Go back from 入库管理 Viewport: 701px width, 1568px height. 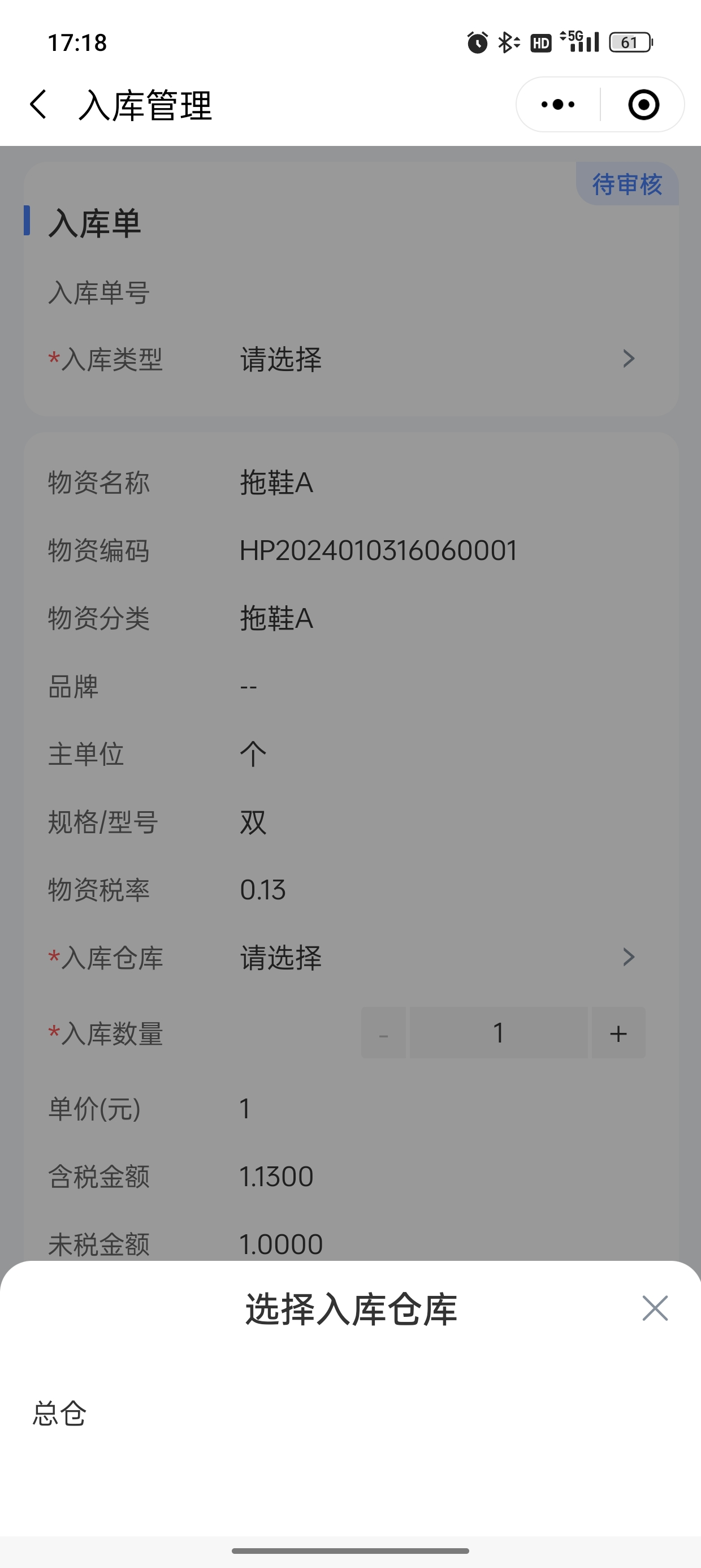pos(38,104)
